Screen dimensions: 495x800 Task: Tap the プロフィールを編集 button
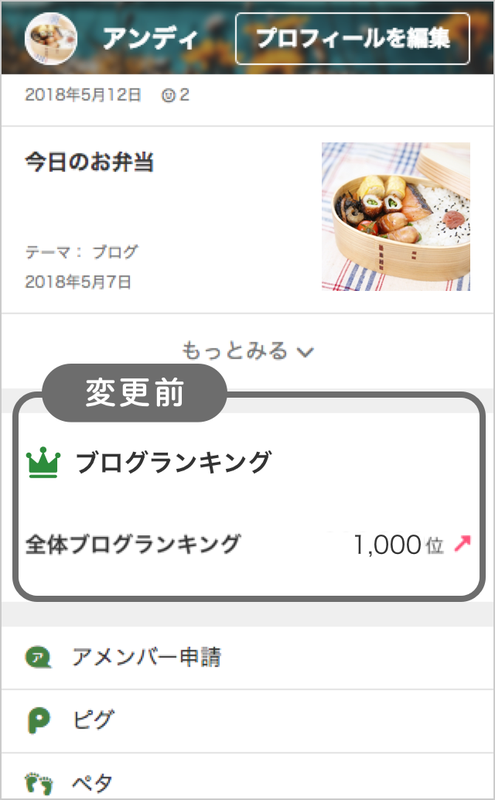352,38
